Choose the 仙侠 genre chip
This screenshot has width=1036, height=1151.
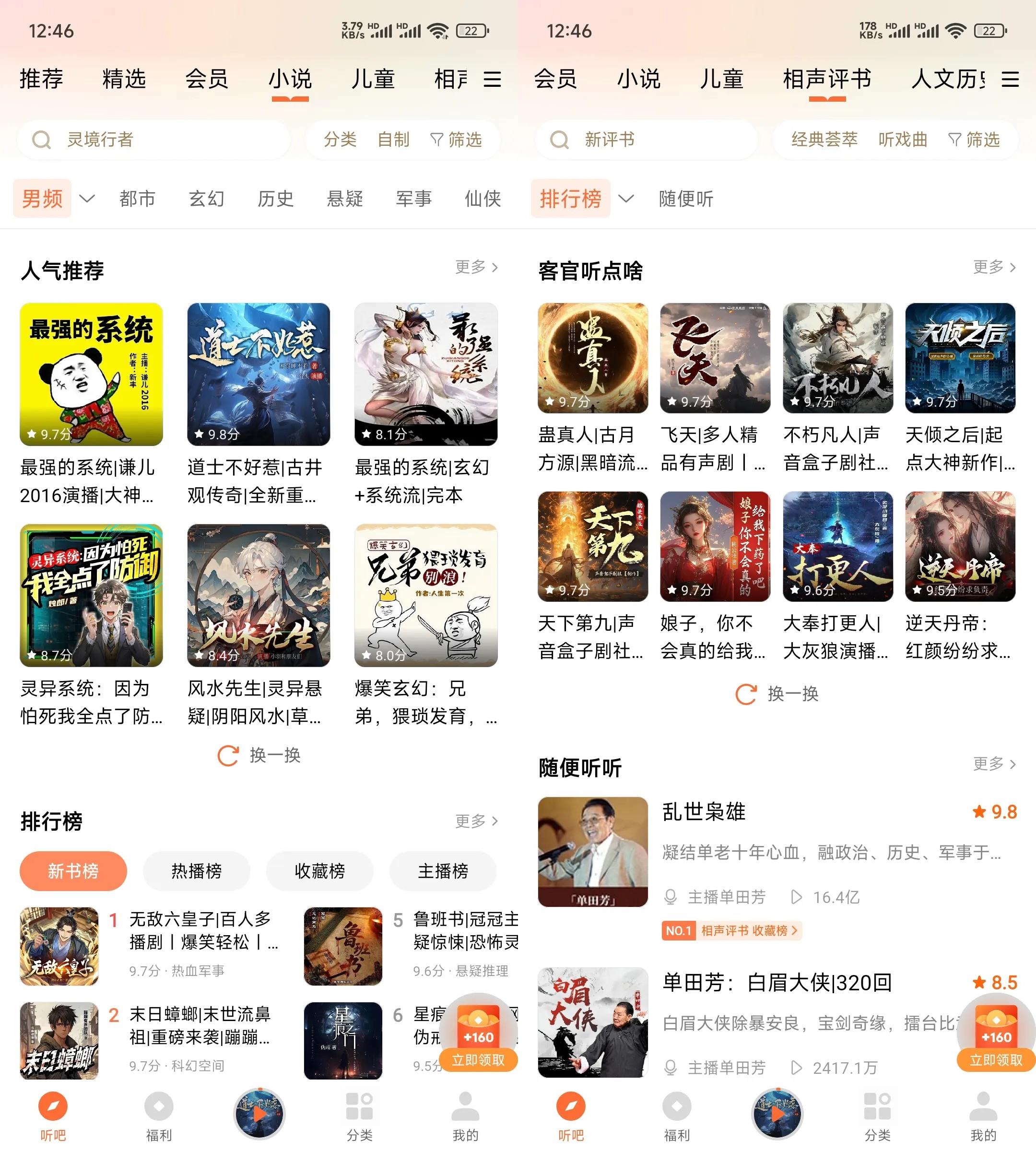pos(482,199)
